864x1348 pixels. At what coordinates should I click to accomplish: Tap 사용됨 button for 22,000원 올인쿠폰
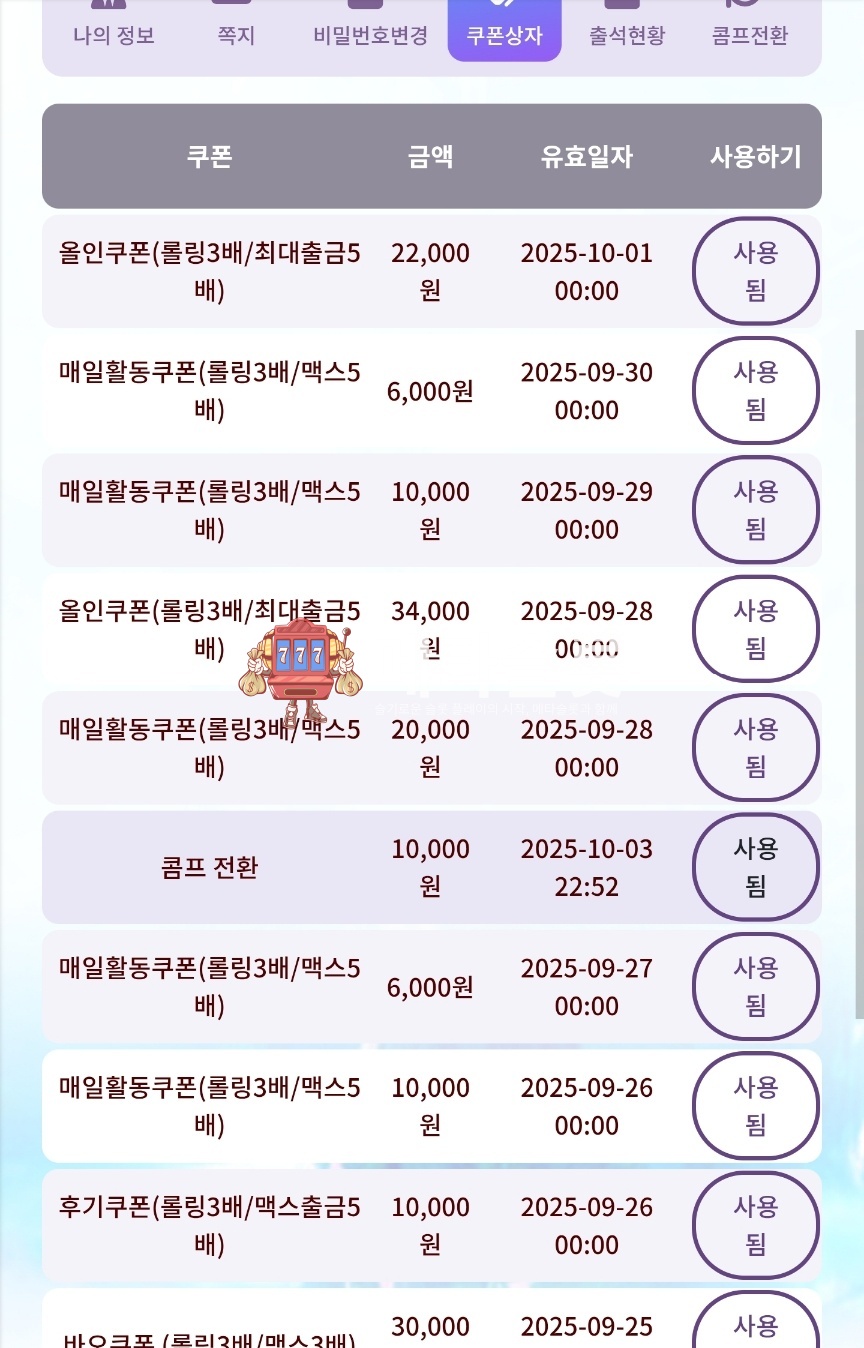pyautogui.click(x=755, y=271)
